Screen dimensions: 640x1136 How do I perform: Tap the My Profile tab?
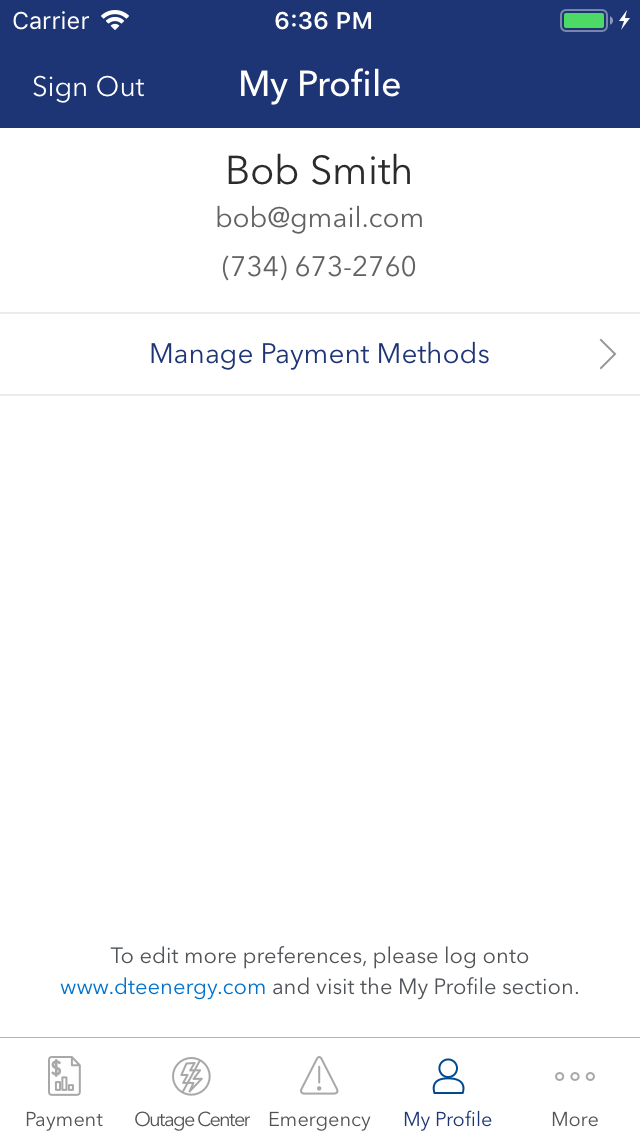pos(447,1091)
